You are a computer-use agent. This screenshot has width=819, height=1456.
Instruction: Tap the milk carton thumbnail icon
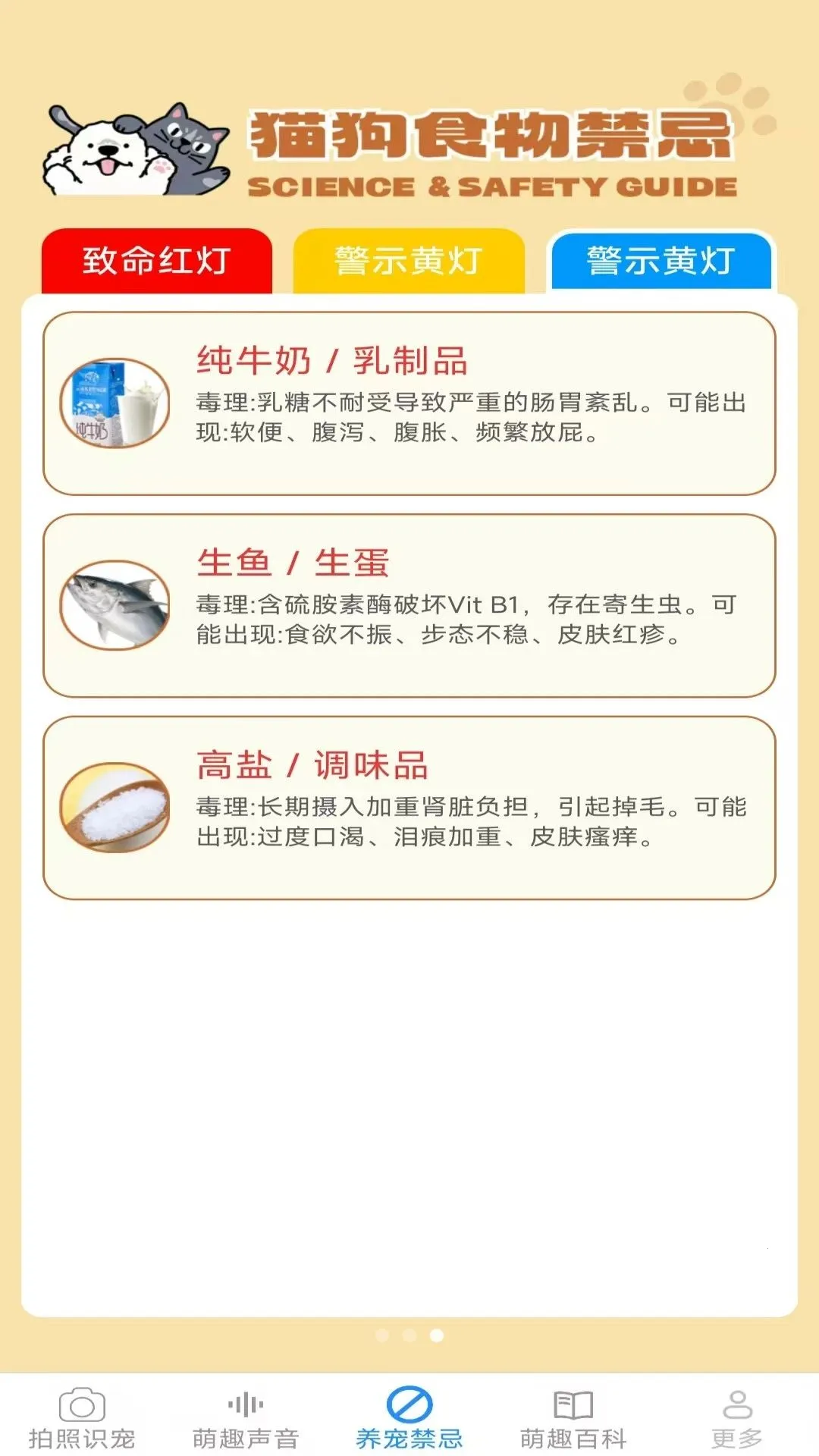tap(112, 402)
